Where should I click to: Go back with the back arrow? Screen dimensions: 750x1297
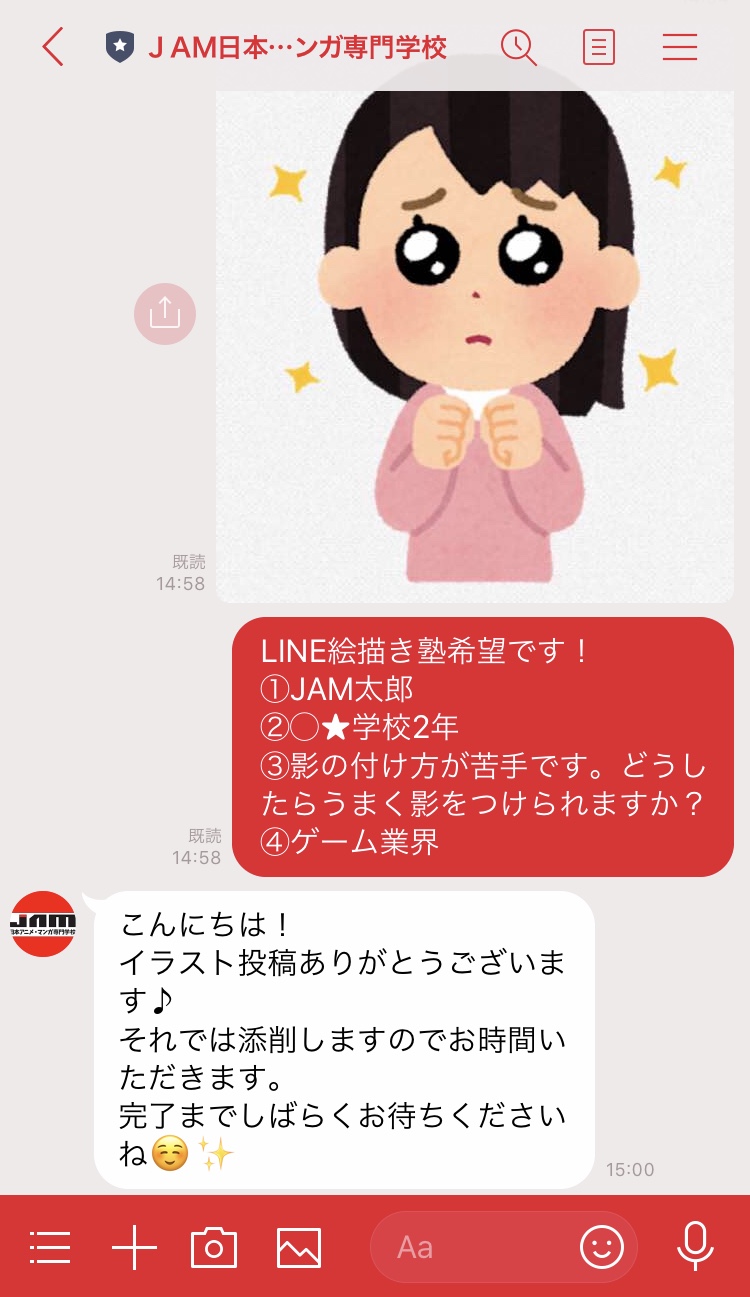click(53, 46)
